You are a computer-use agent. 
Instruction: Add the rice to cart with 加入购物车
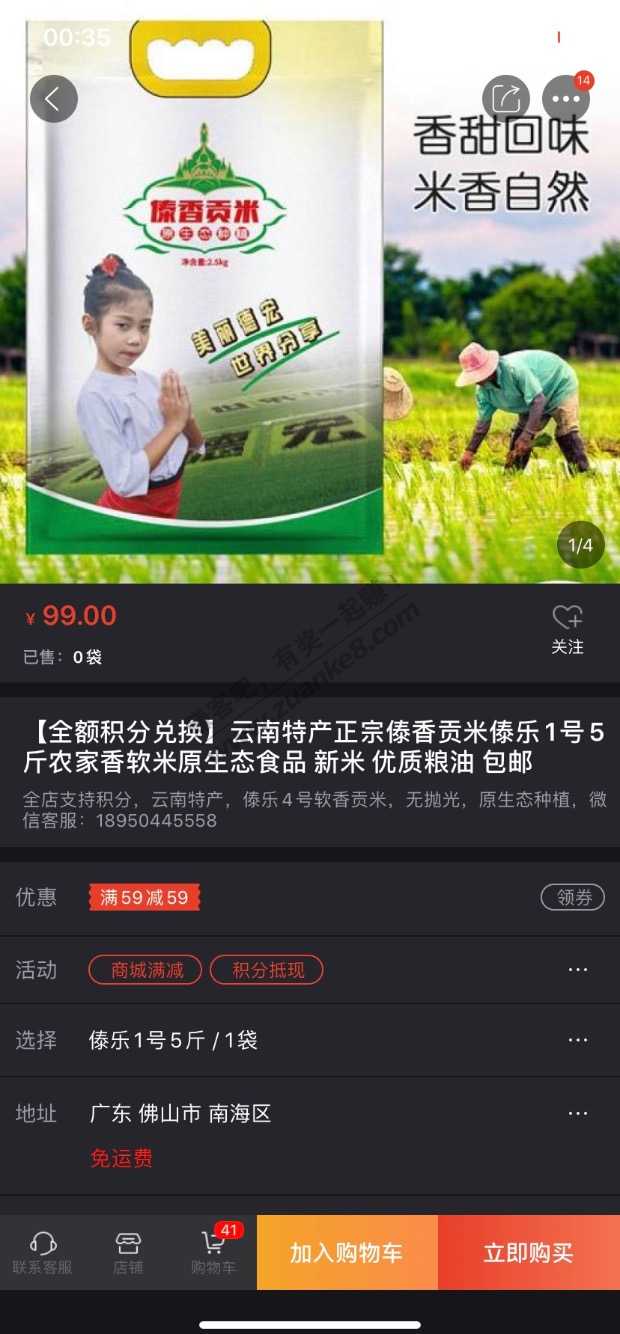(347, 1252)
